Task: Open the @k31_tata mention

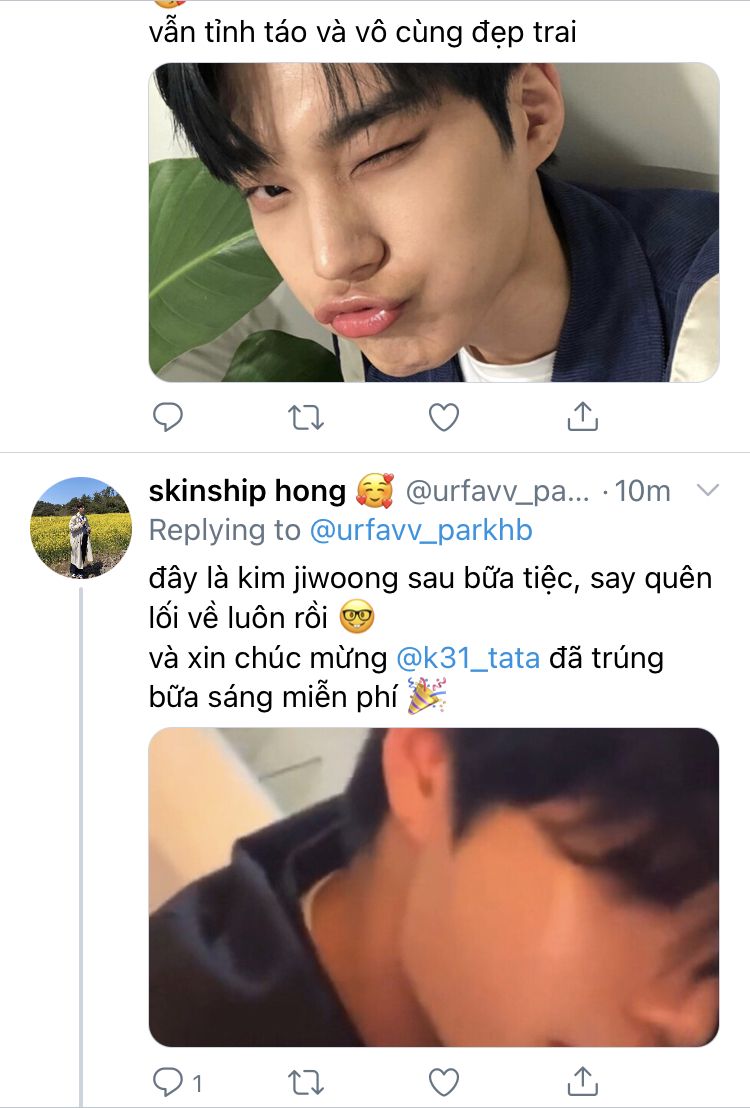Action: [x=469, y=658]
